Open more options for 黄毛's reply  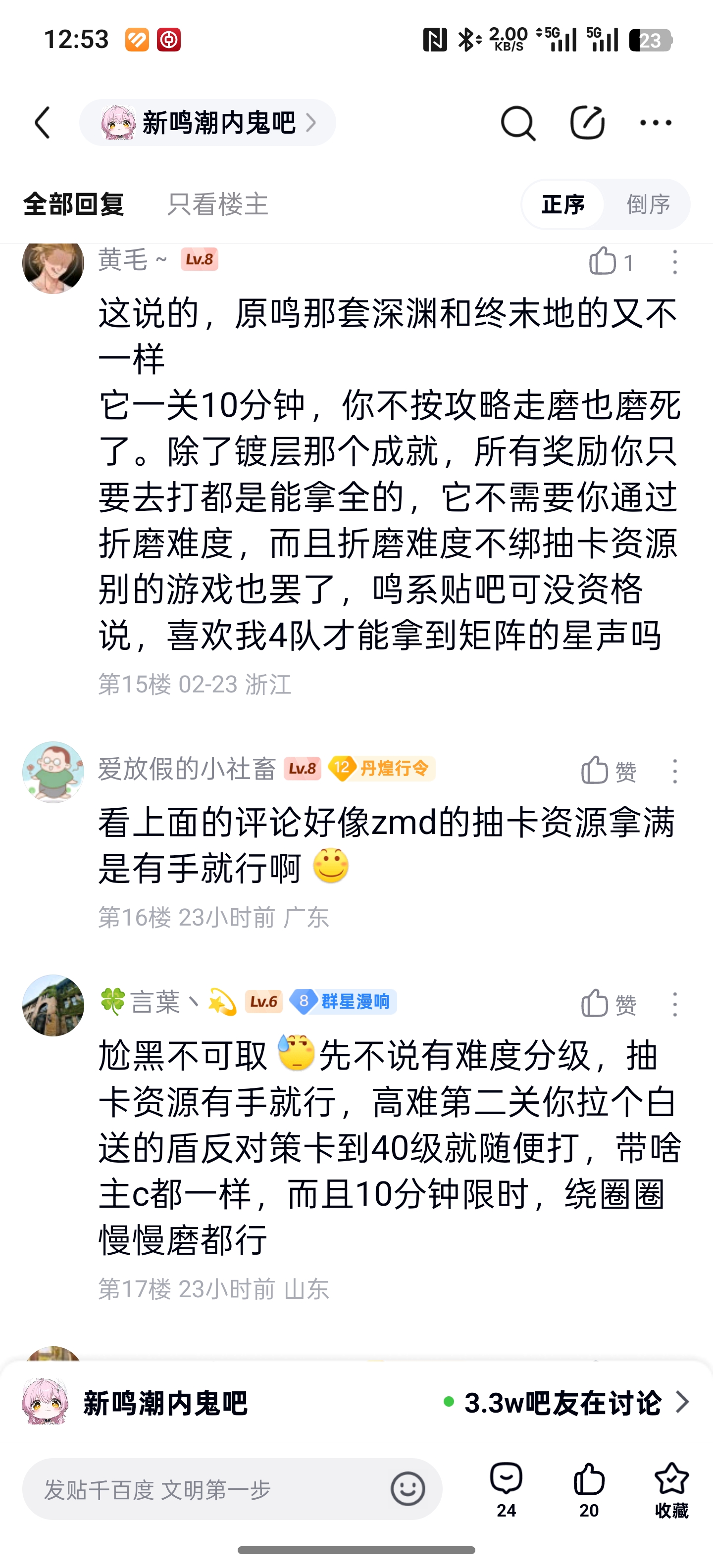point(675,262)
